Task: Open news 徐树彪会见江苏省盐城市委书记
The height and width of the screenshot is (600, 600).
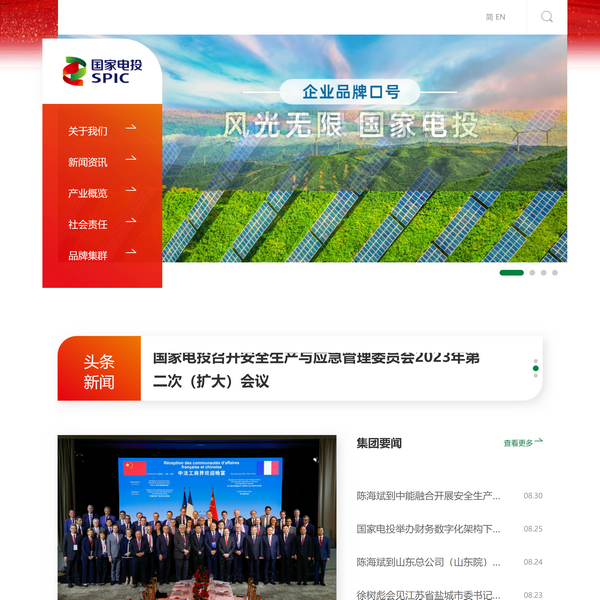Action: [428, 594]
